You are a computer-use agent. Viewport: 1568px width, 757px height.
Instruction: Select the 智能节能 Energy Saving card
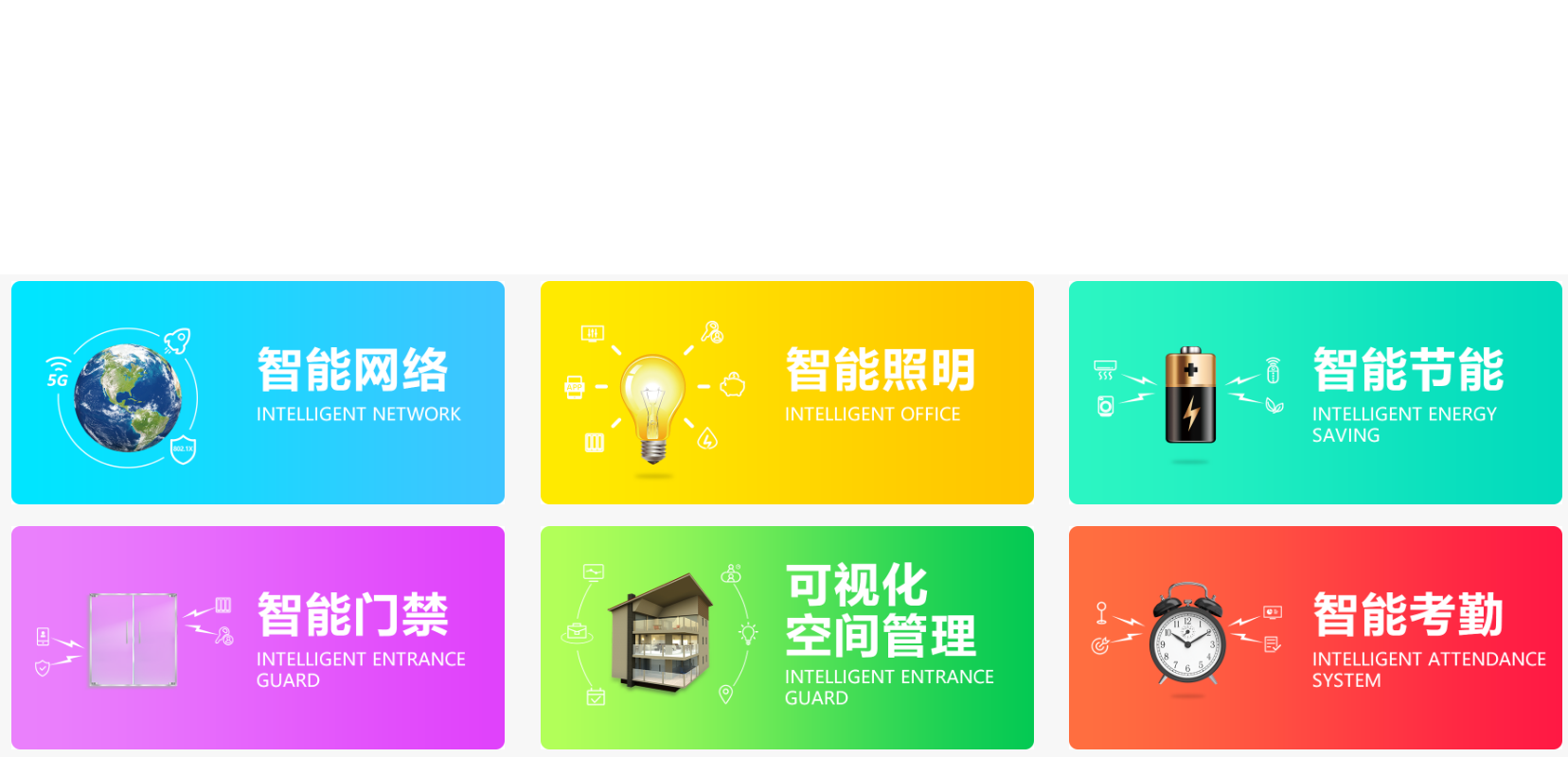[x=1315, y=393]
